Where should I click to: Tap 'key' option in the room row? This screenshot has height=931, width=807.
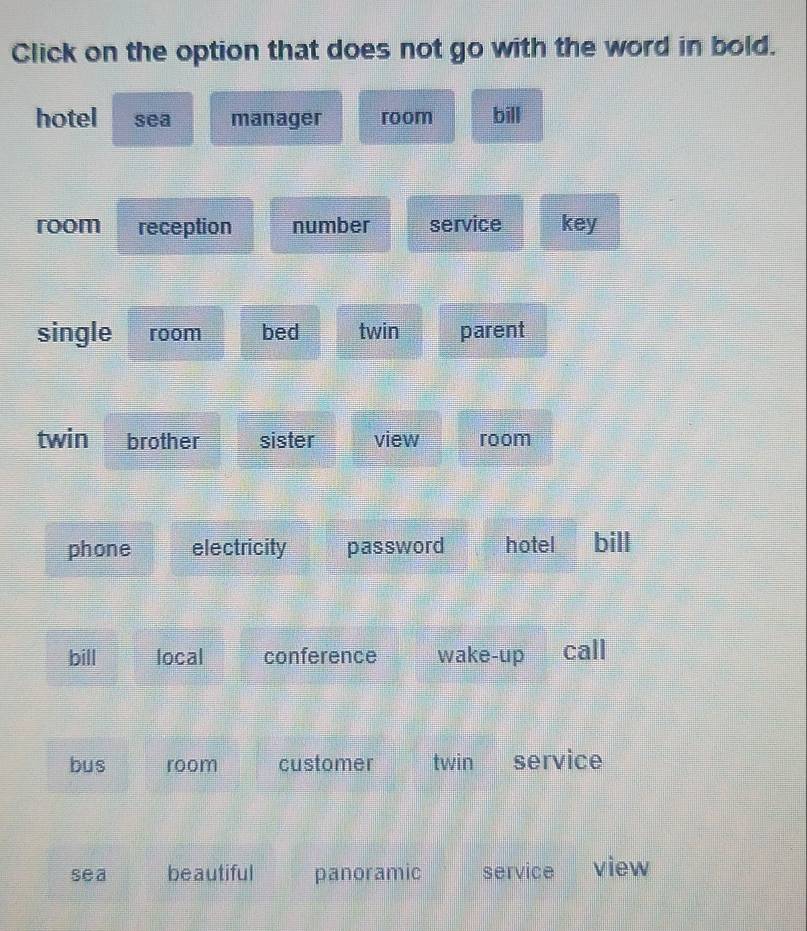pos(579,223)
